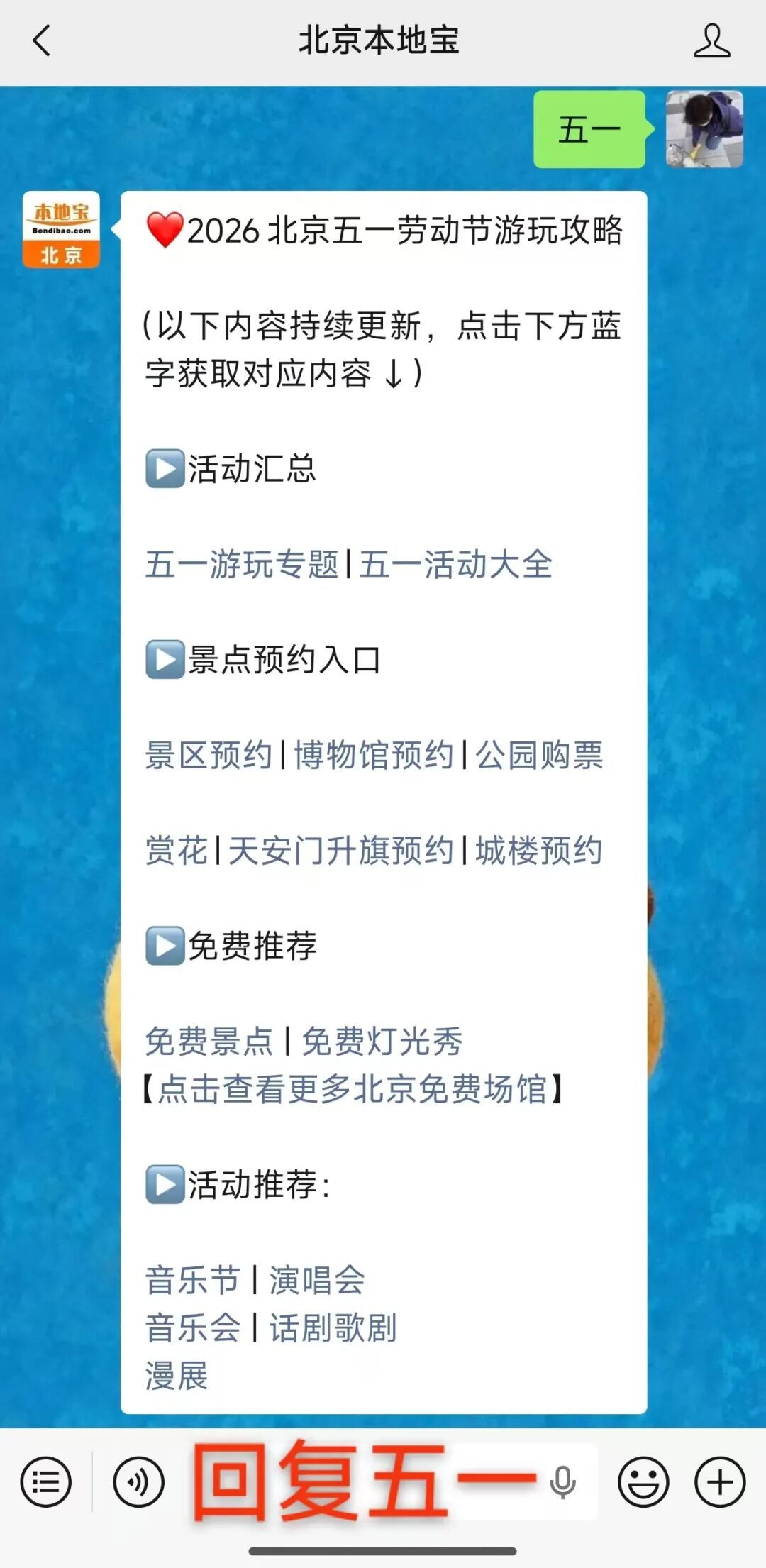The height and width of the screenshot is (1568, 766).
Task: Open the 漫展 link
Action: point(177,1375)
